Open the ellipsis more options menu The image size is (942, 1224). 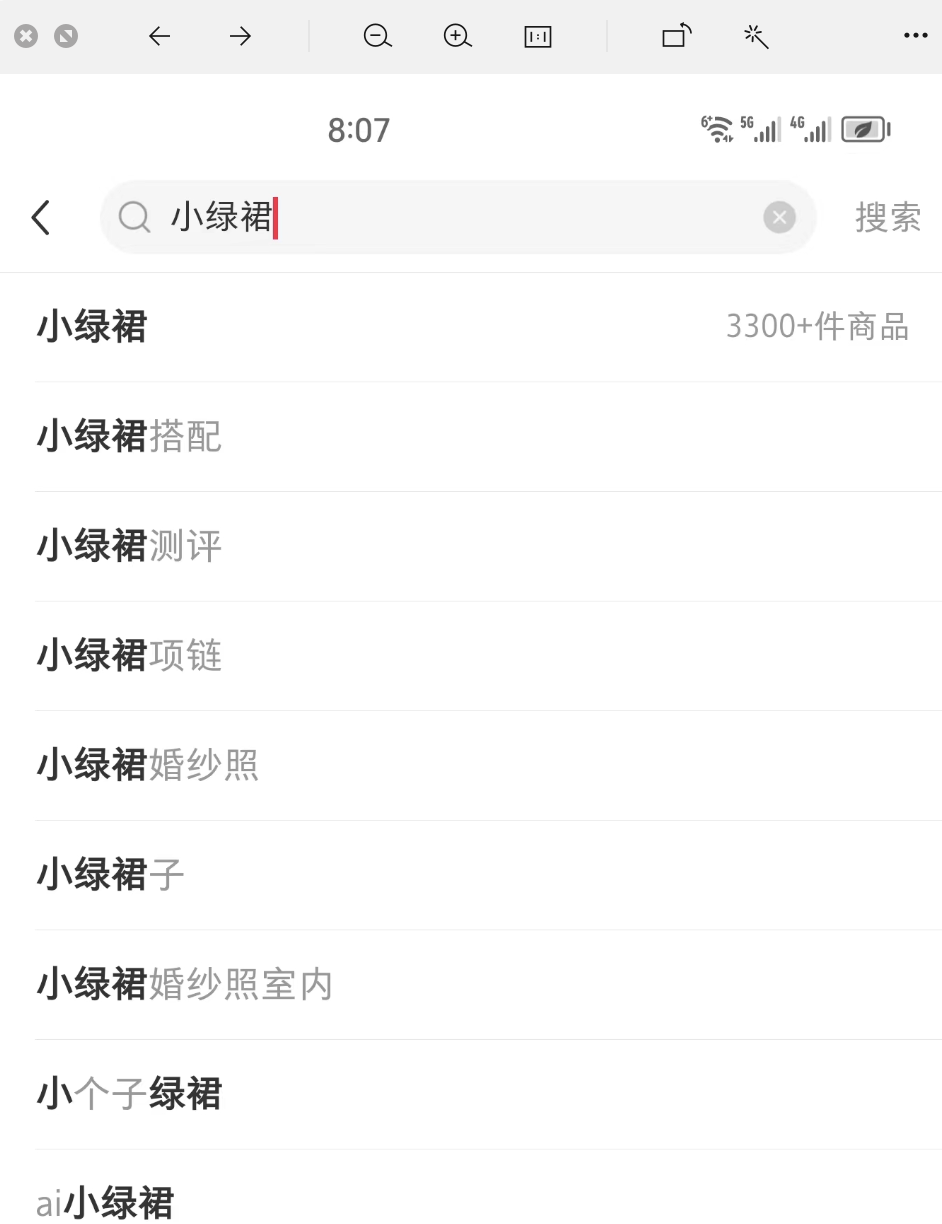coord(915,36)
